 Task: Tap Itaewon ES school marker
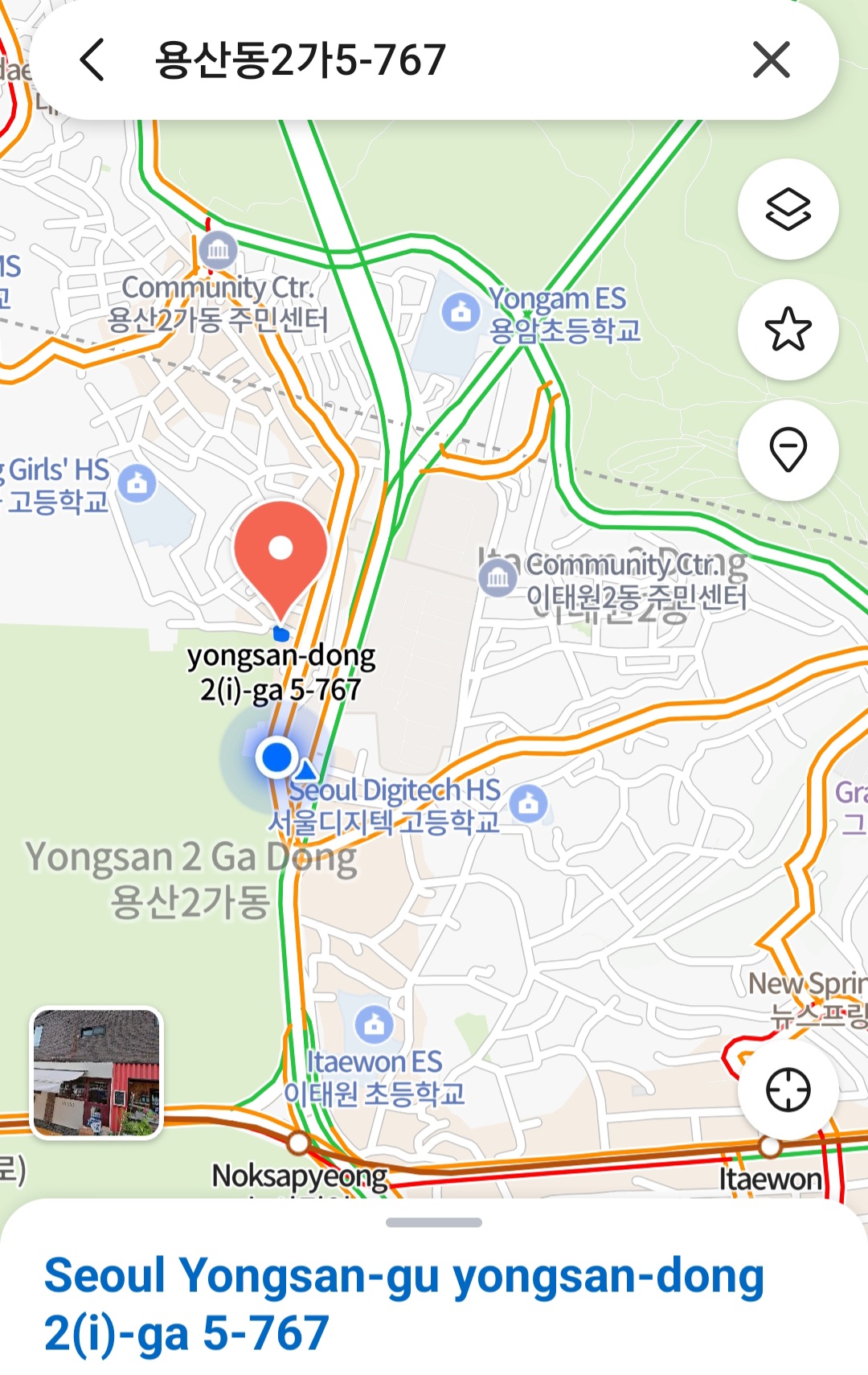374,1025
